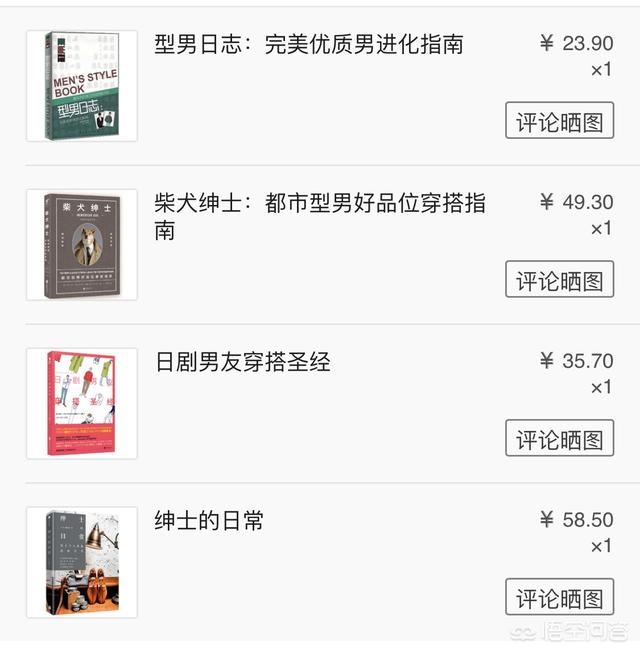Open the 绅士的日常 book cover
Viewport: 640px width, 653px height.
(82, 562)
